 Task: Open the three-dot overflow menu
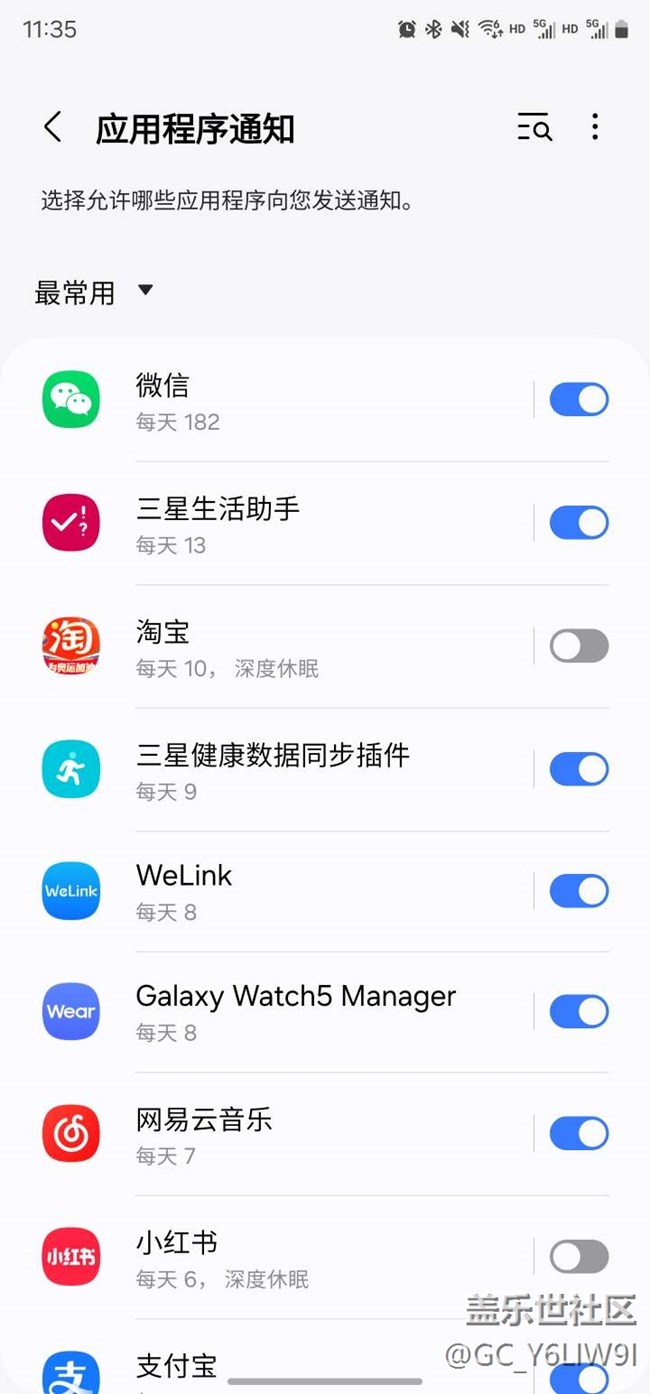click(x=595, y=127)
